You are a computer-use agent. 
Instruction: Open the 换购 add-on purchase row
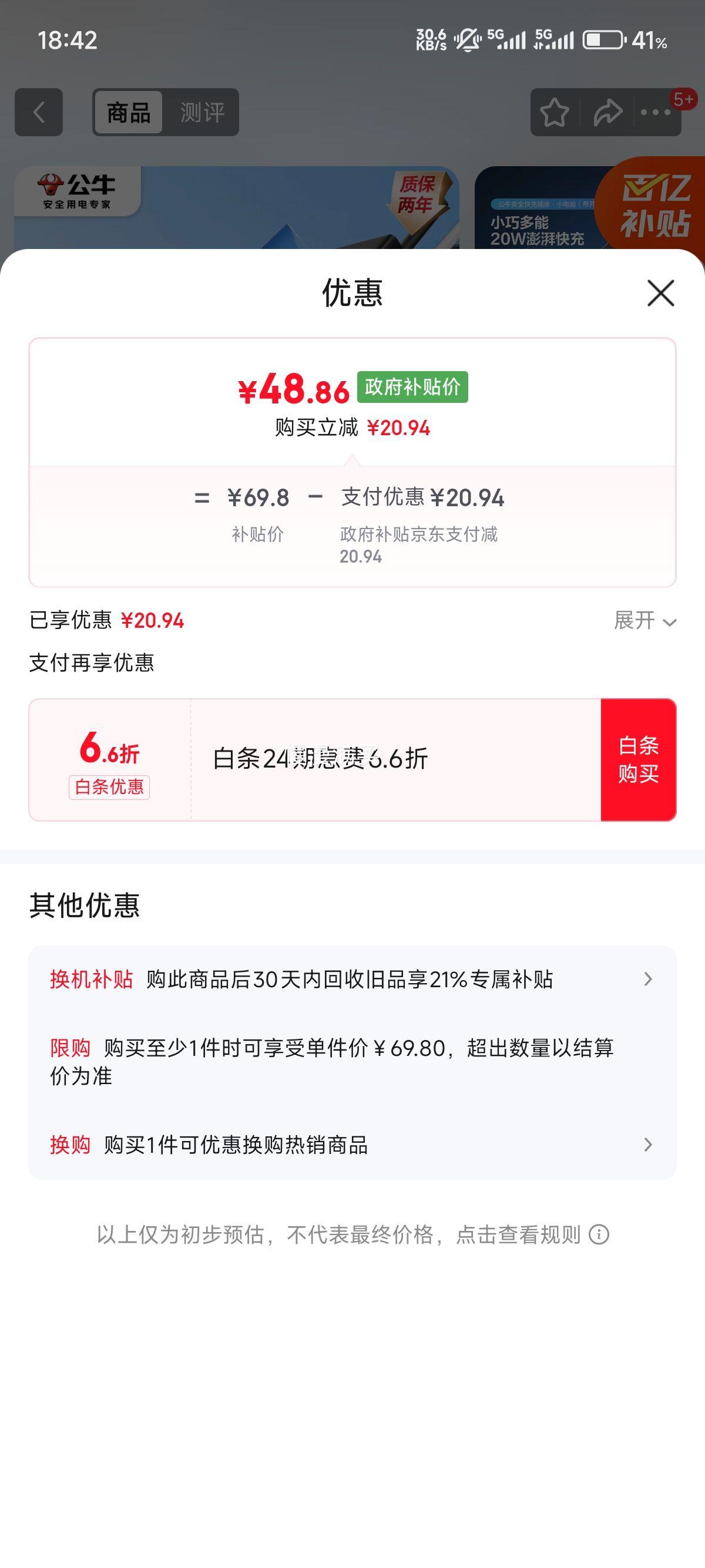pos(352,1145)
